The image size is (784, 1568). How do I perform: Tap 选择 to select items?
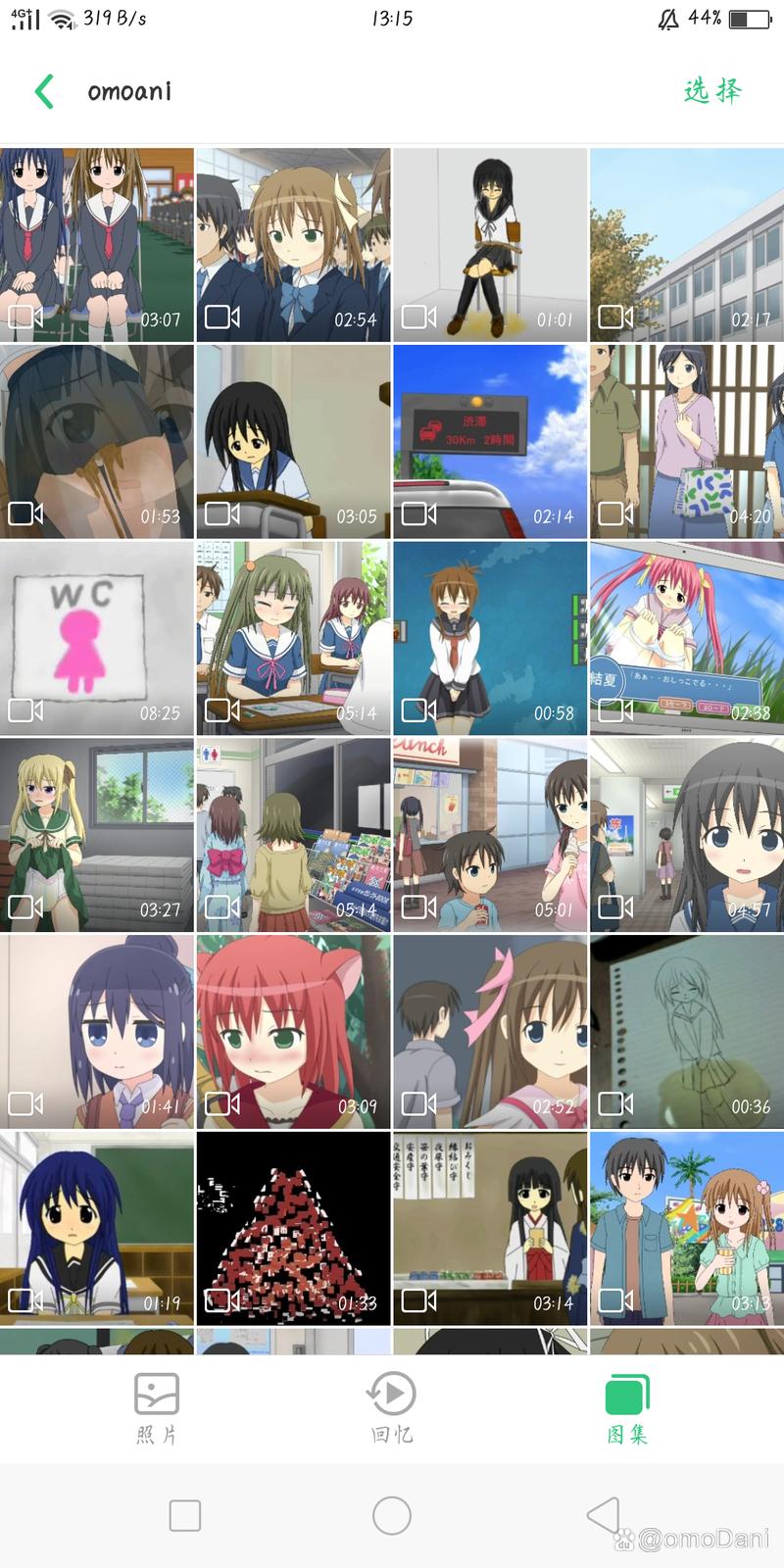(712, 91)
